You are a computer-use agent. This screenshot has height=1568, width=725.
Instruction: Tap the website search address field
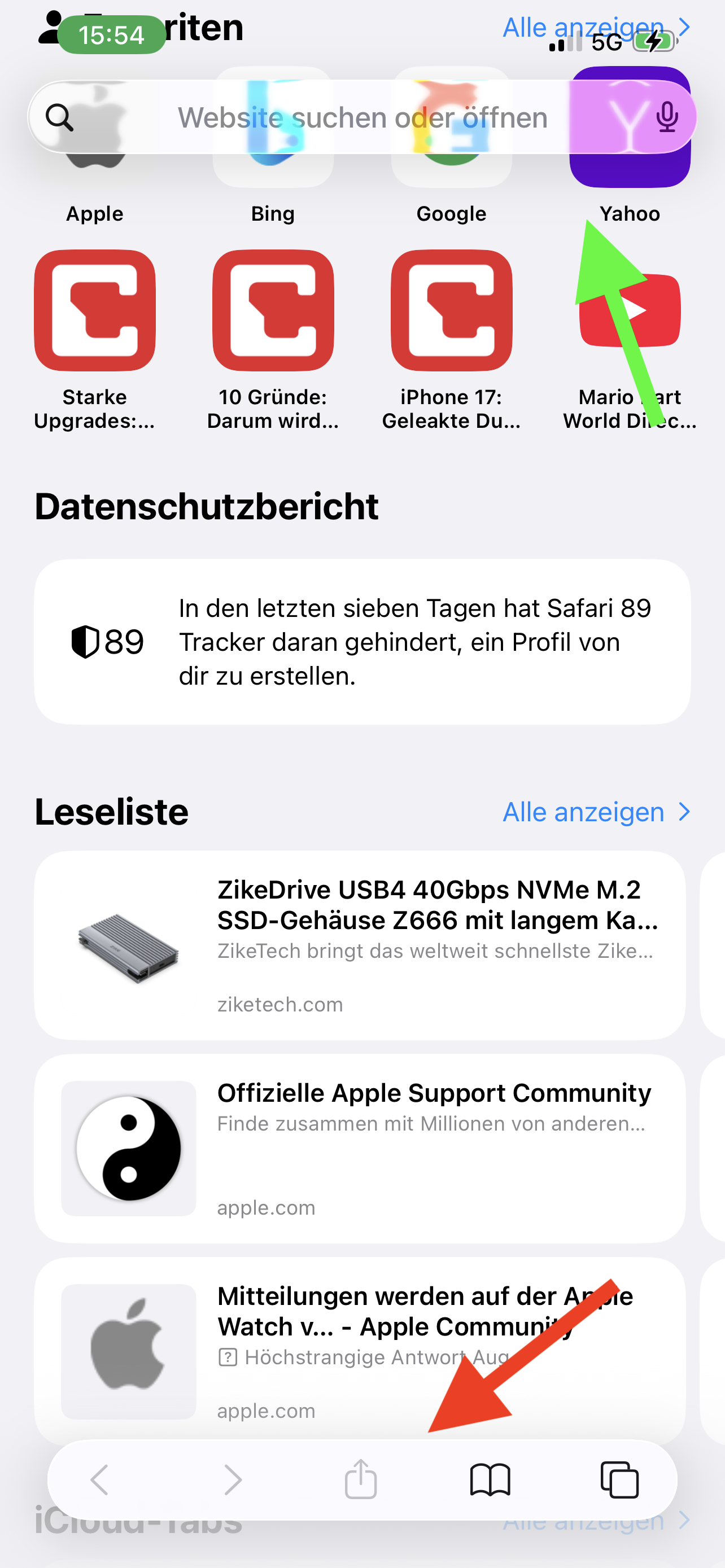click(x=362, y=117)
